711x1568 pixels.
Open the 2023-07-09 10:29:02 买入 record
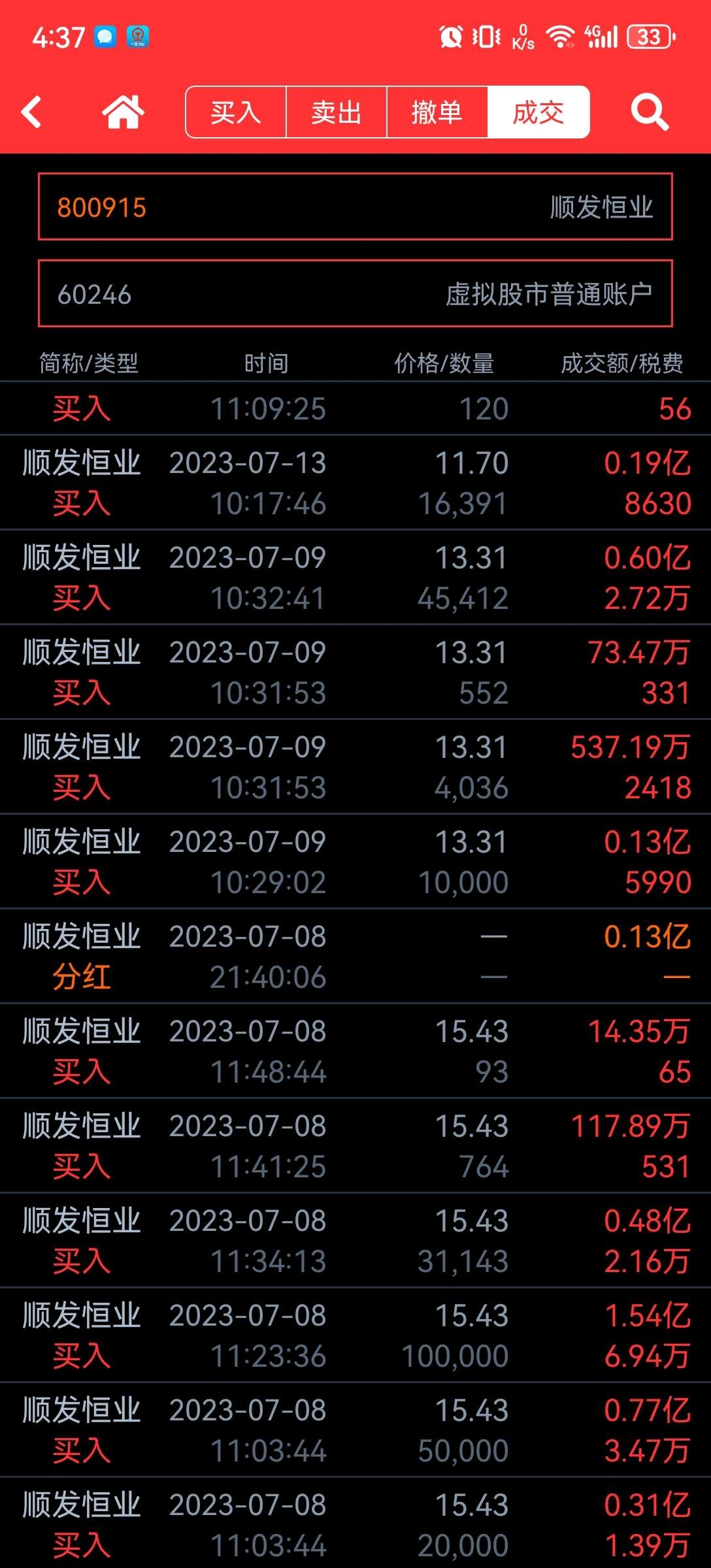355,862
